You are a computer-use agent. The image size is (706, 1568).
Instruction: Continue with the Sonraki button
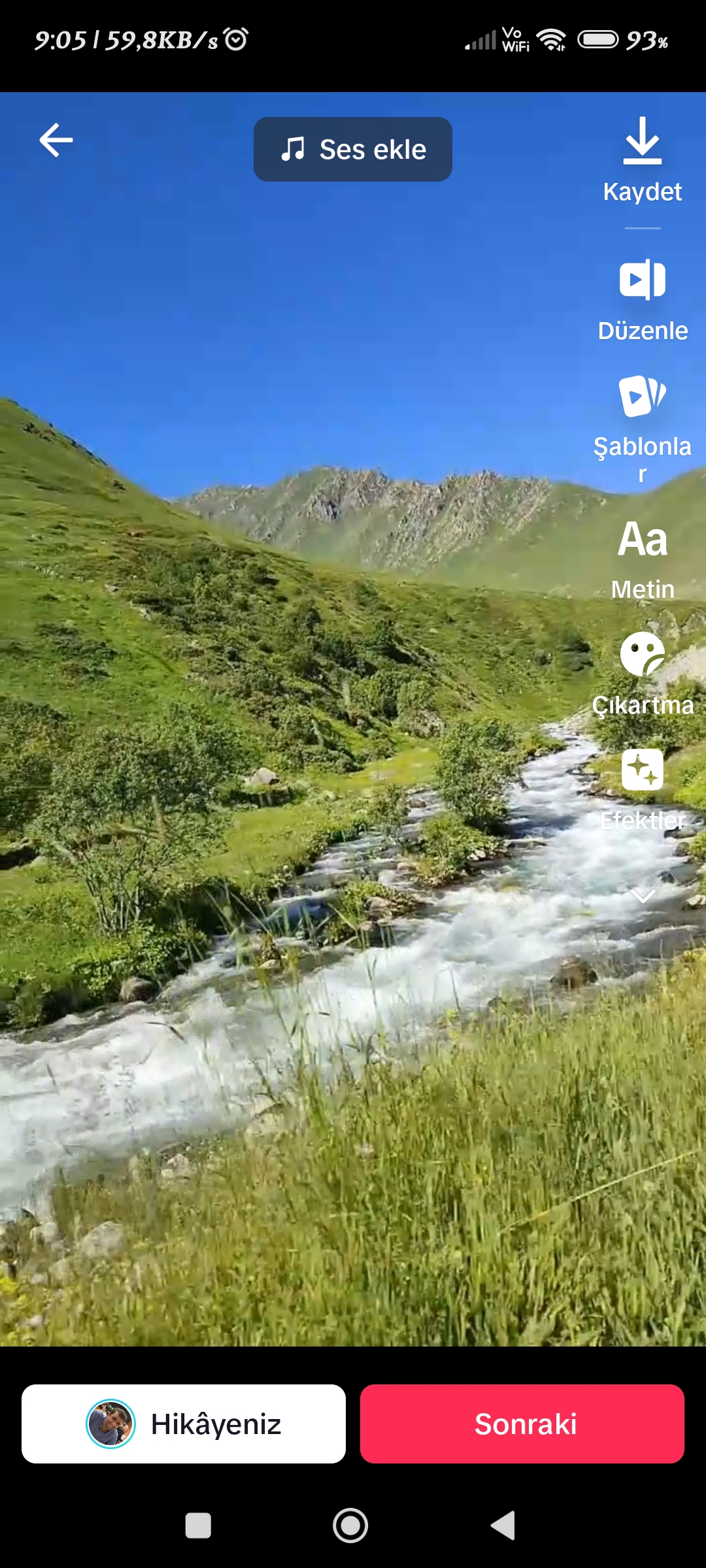coord(522,1424)
